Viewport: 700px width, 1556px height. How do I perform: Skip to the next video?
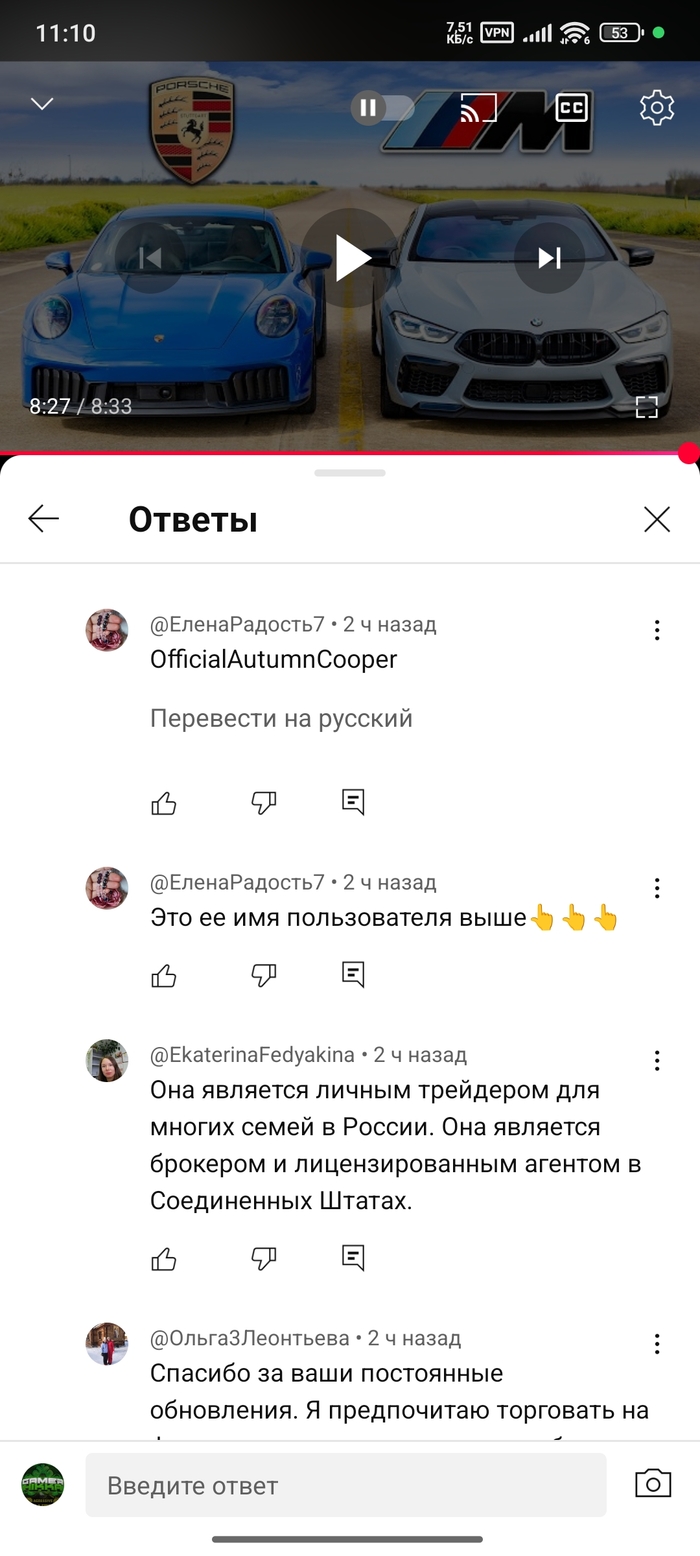[x=549, y=258]
